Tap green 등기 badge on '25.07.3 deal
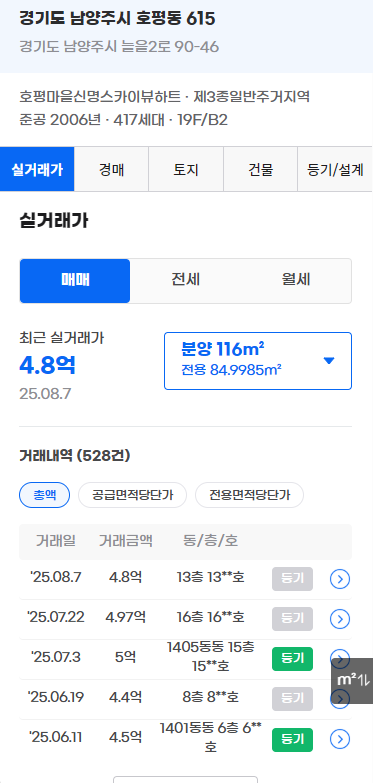Image resolution: width=373 pixels, height=783 pixels. 292,659
